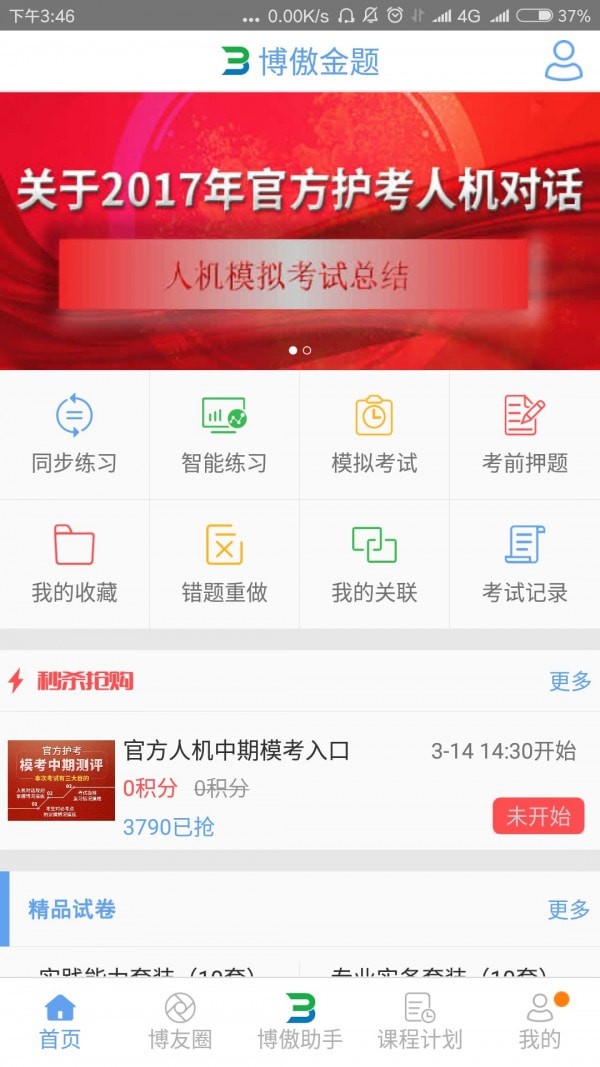
Task: Open 错题重做 wrong-question redo
Action: click(x=224, y=564)
